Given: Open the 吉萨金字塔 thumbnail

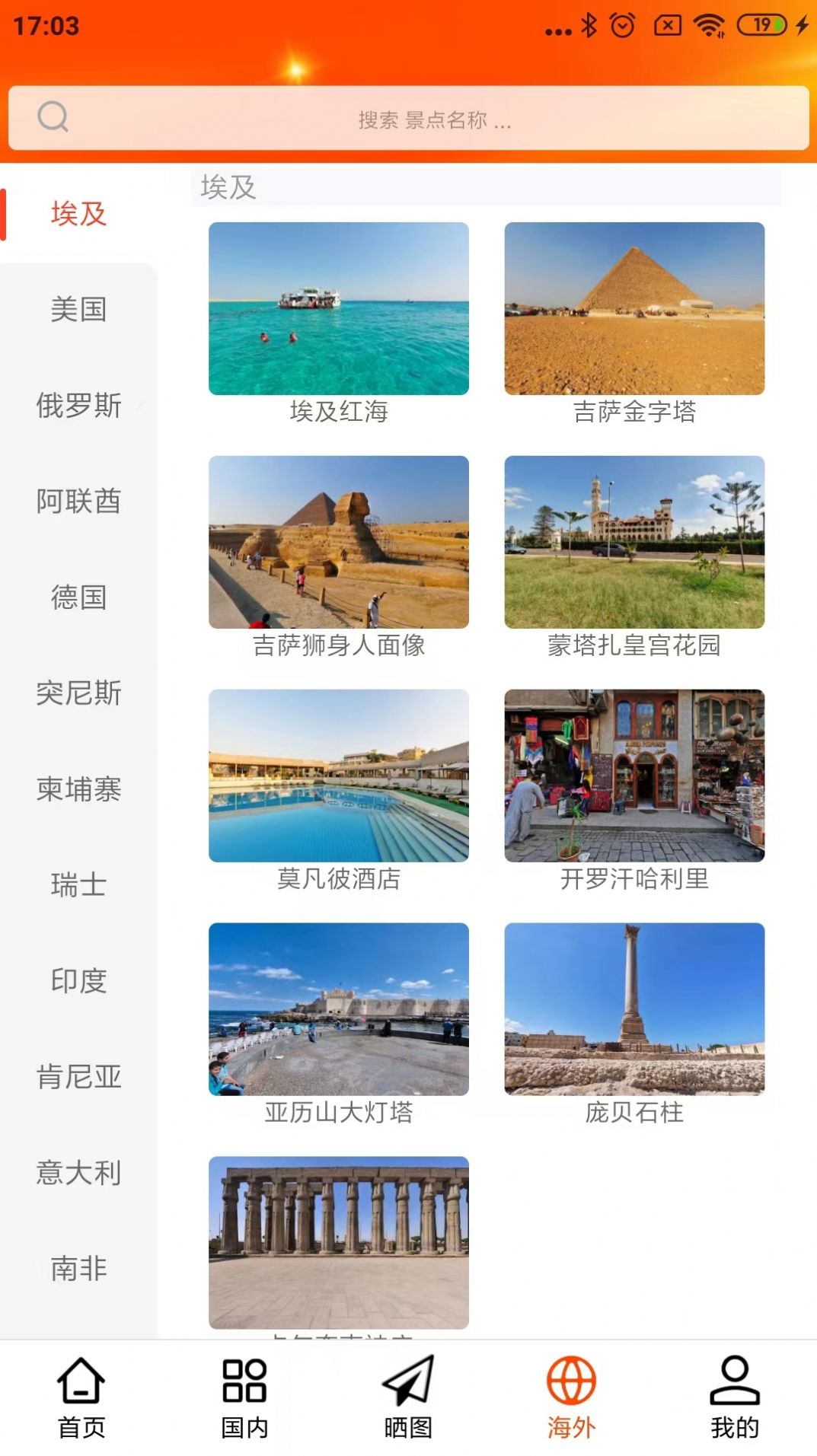Looking at the screenshot, I should click(633, 308).
